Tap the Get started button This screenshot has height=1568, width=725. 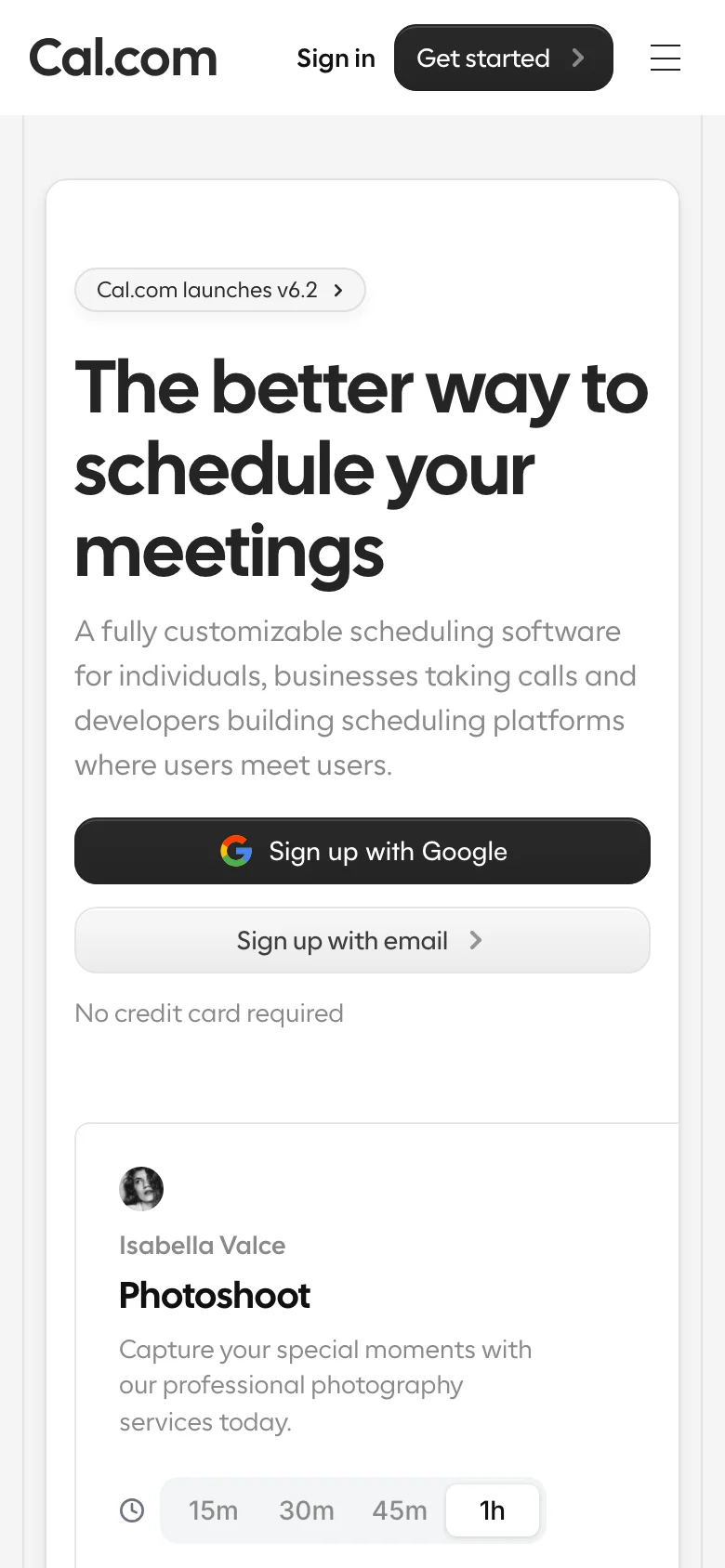click(503, 58)
